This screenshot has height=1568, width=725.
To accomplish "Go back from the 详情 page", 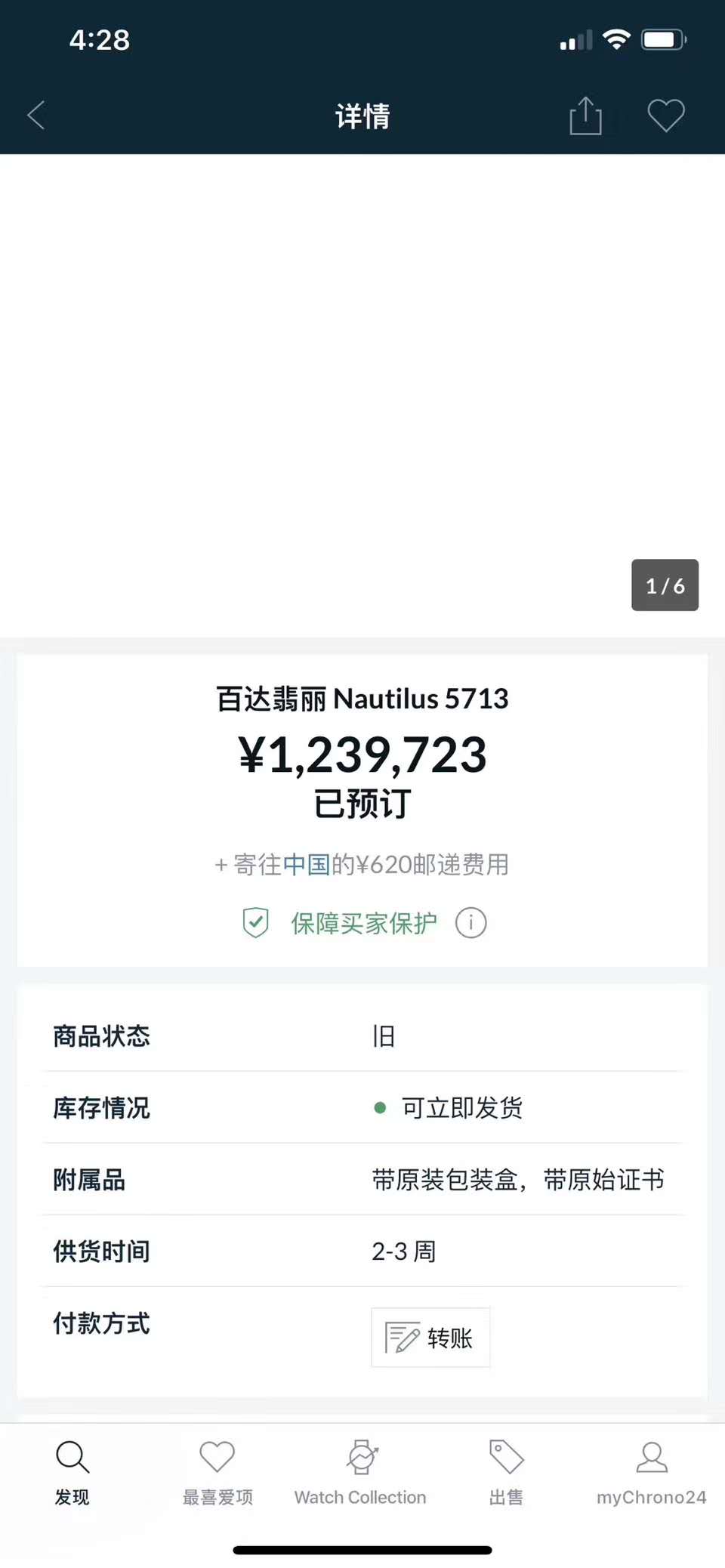I will (36, 116).
